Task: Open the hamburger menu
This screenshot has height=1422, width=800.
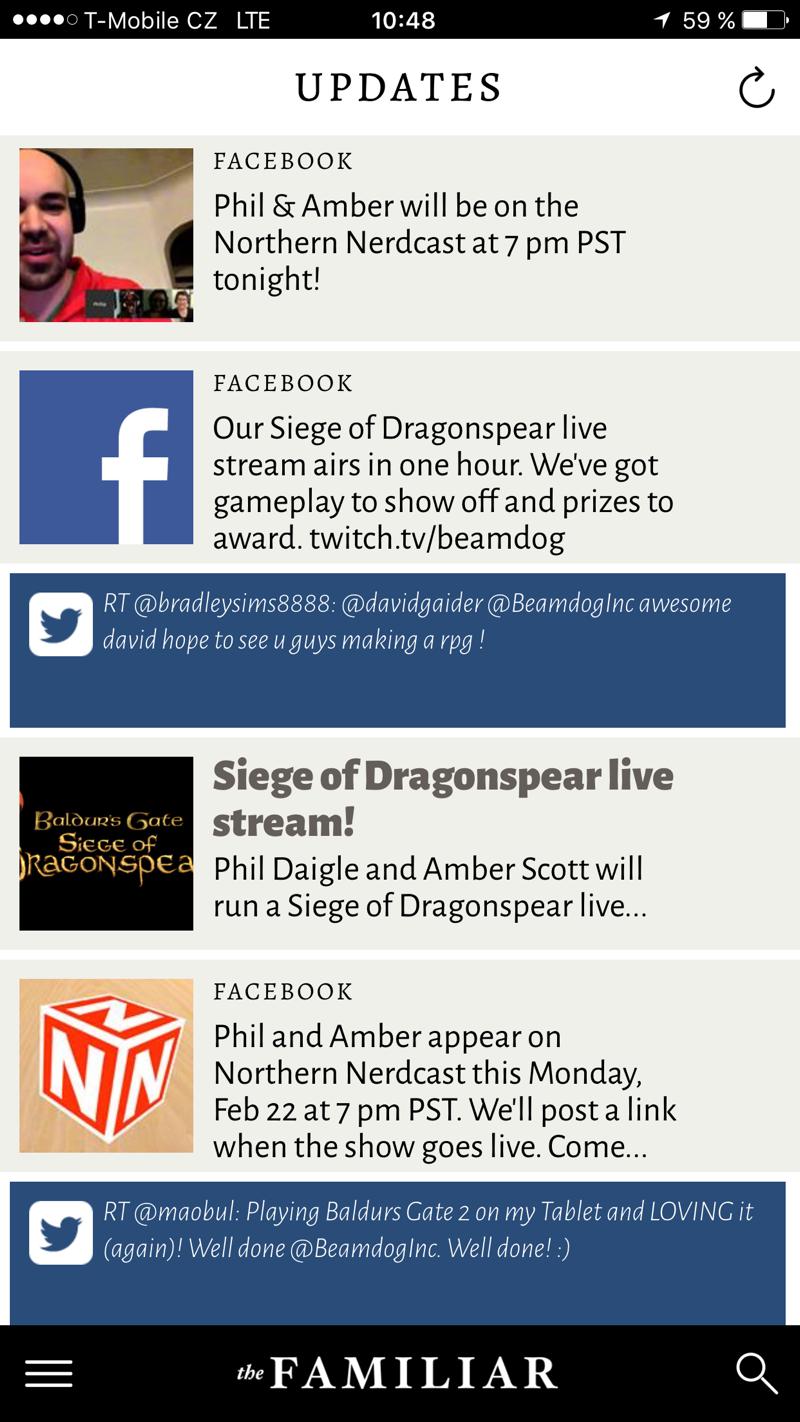Action: [x=48, y=1373]
